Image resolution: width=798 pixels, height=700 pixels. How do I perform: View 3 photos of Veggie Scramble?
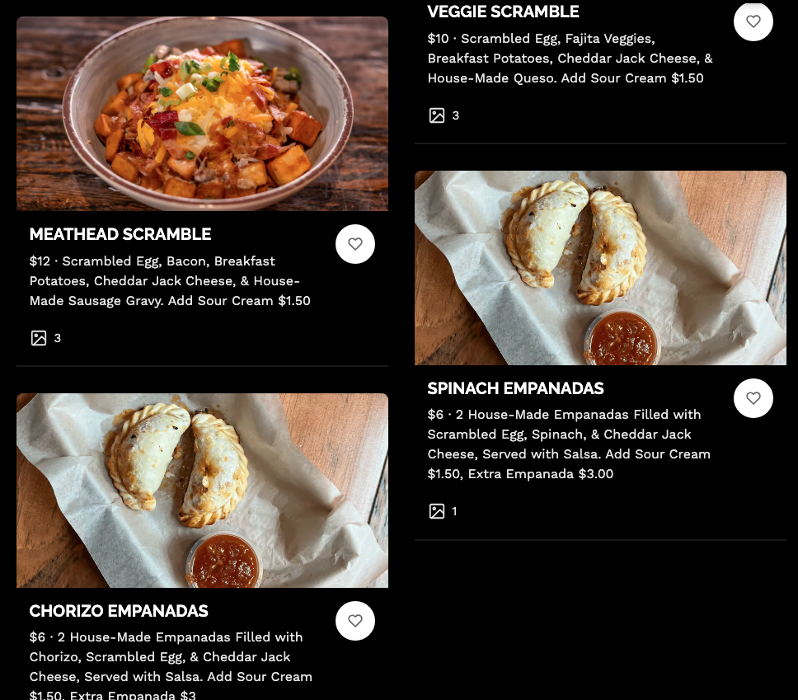(x=444, y=115)
